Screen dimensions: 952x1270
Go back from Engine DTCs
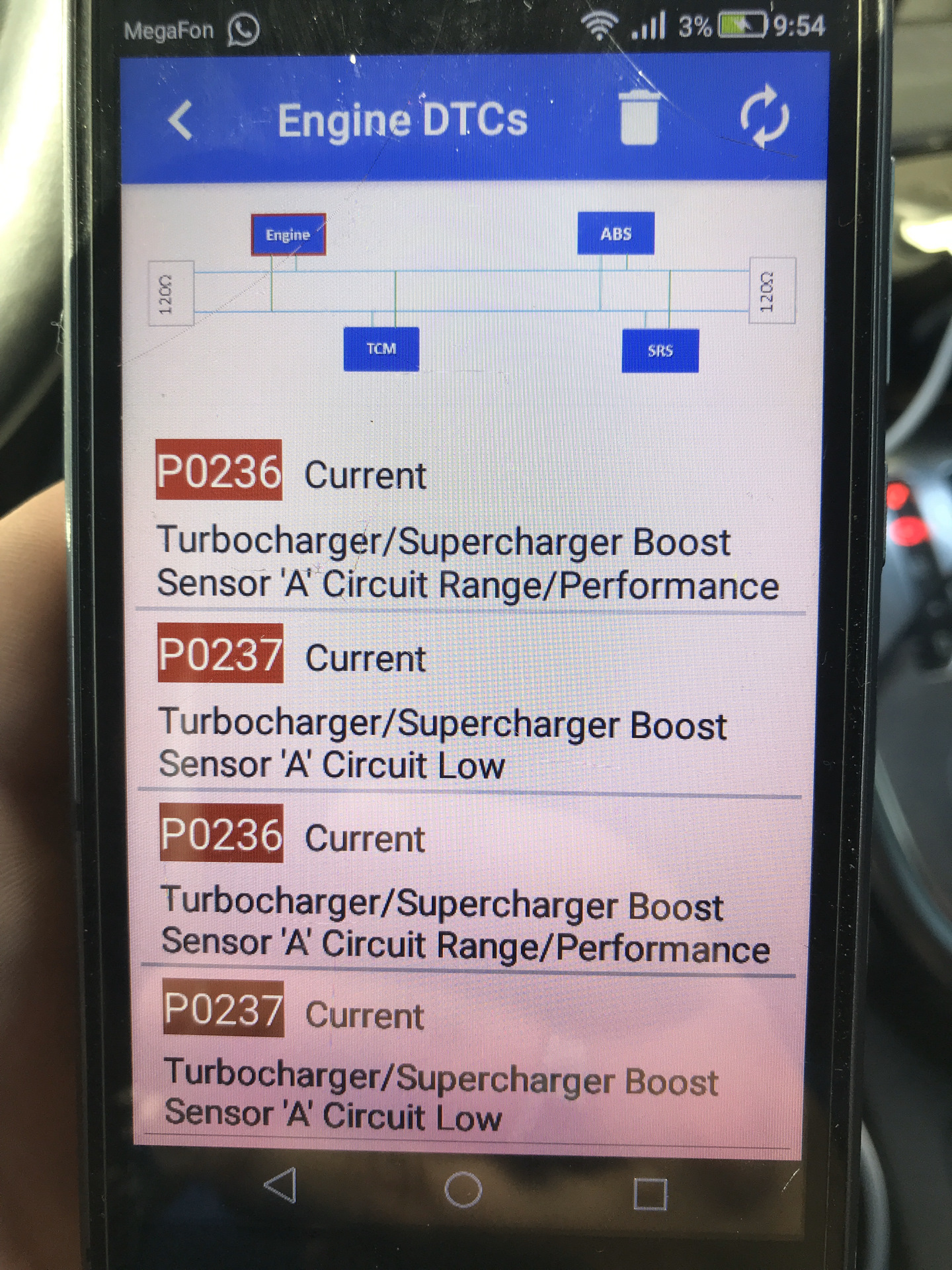tap(180, 120)
